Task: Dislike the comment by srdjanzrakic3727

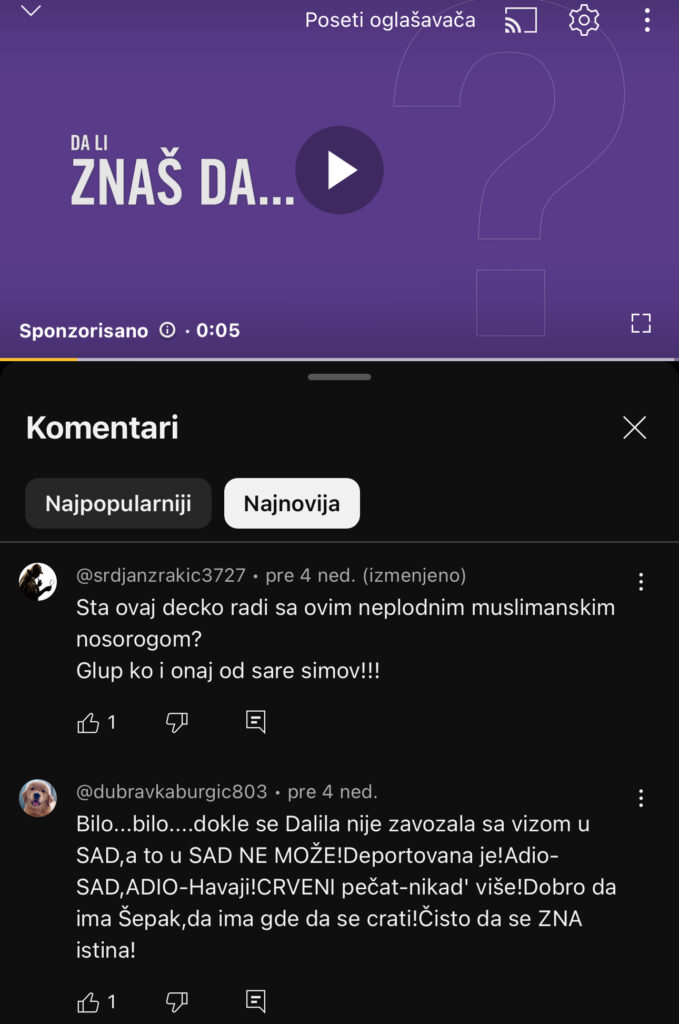Action: click(177, 722)
